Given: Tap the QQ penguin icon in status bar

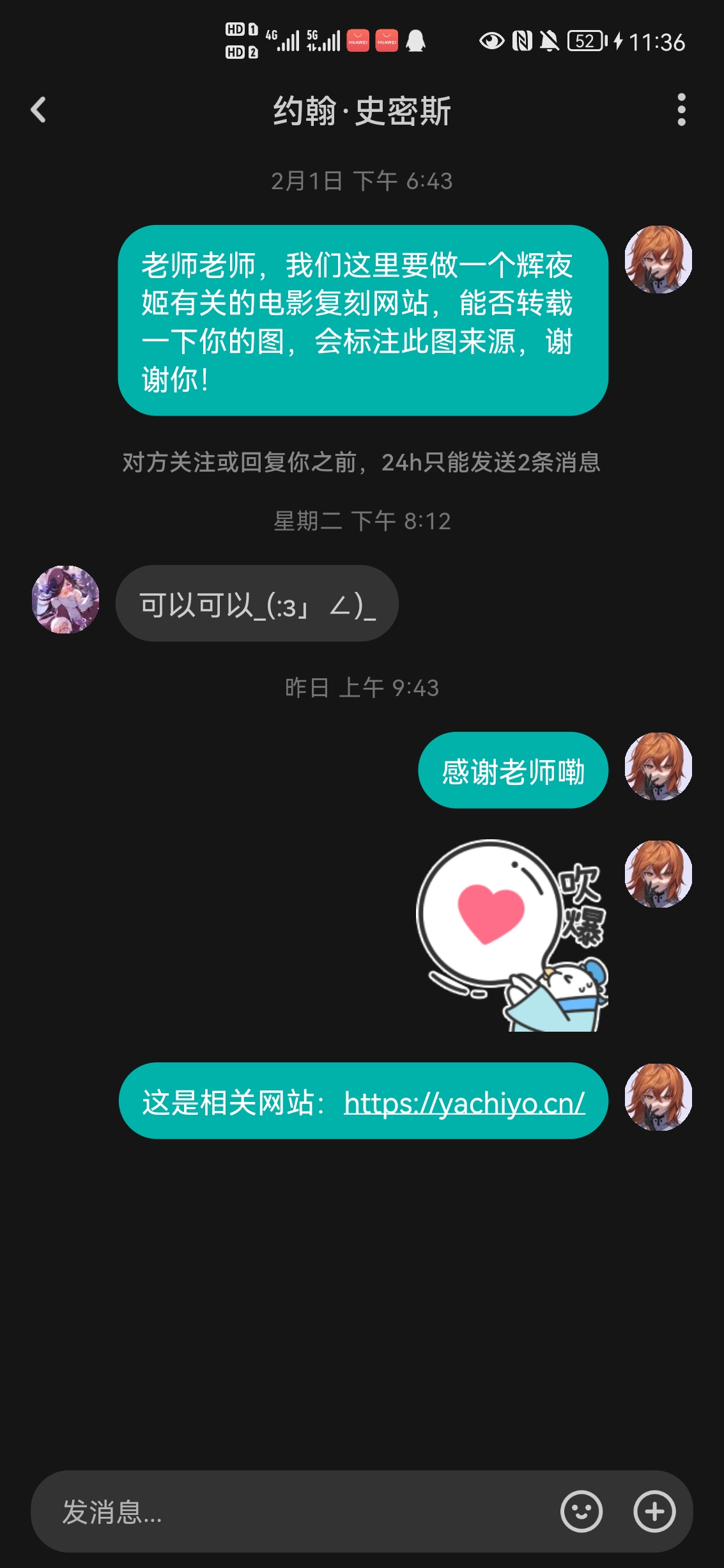Looking at the screenshot, I should (415, 40).
